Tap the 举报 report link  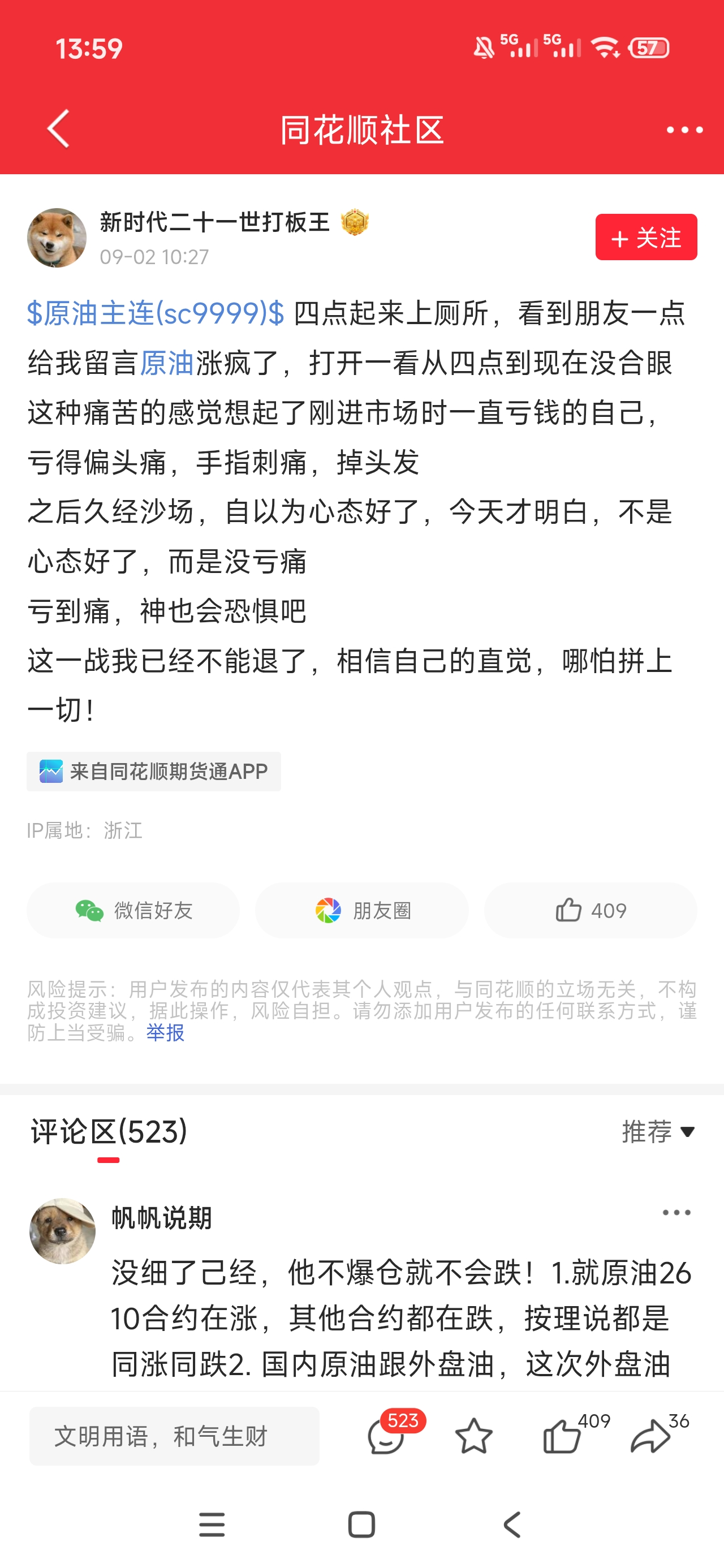click(165, 1032)
